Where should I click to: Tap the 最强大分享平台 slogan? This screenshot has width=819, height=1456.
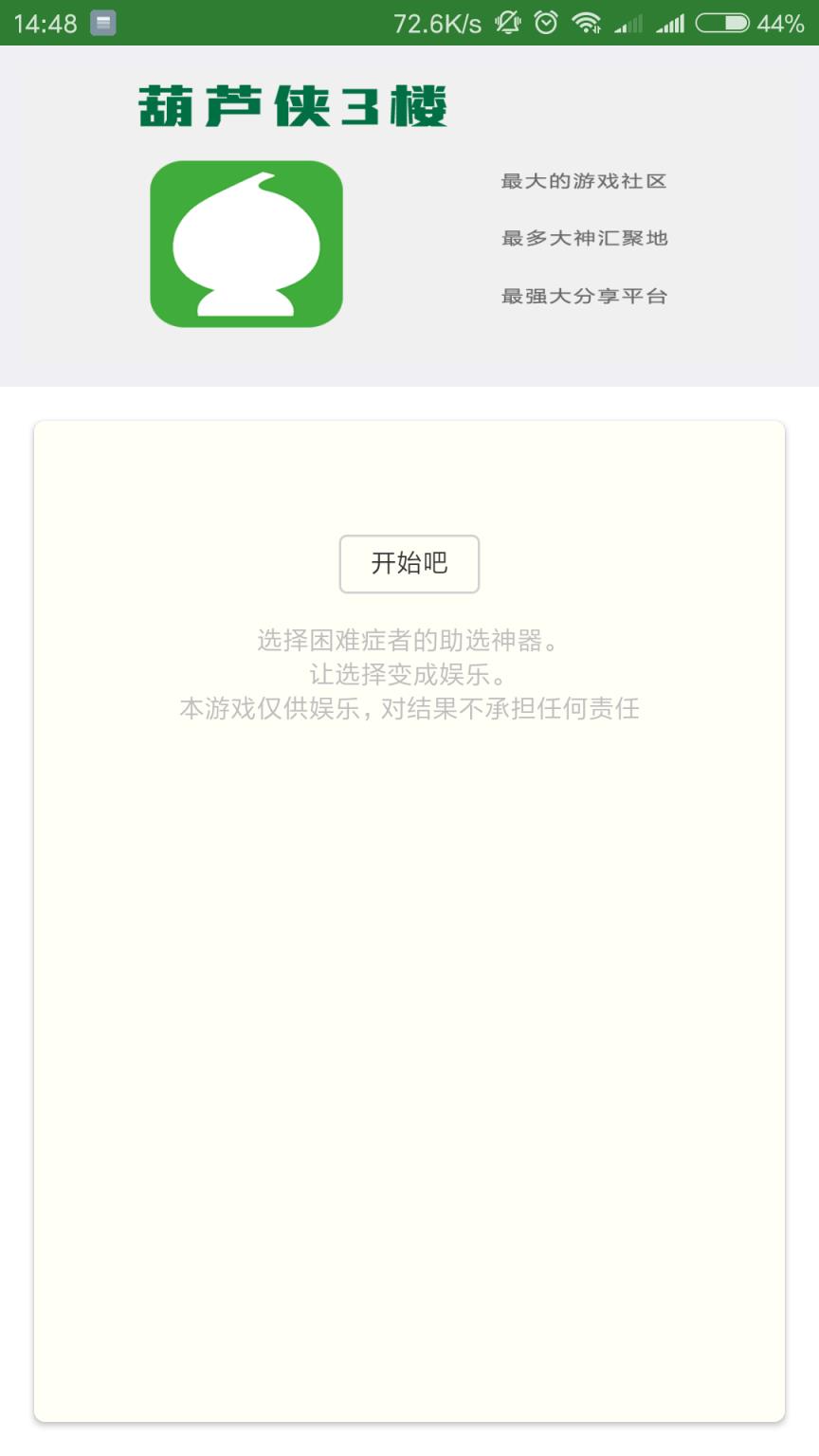tap(584, 296)
